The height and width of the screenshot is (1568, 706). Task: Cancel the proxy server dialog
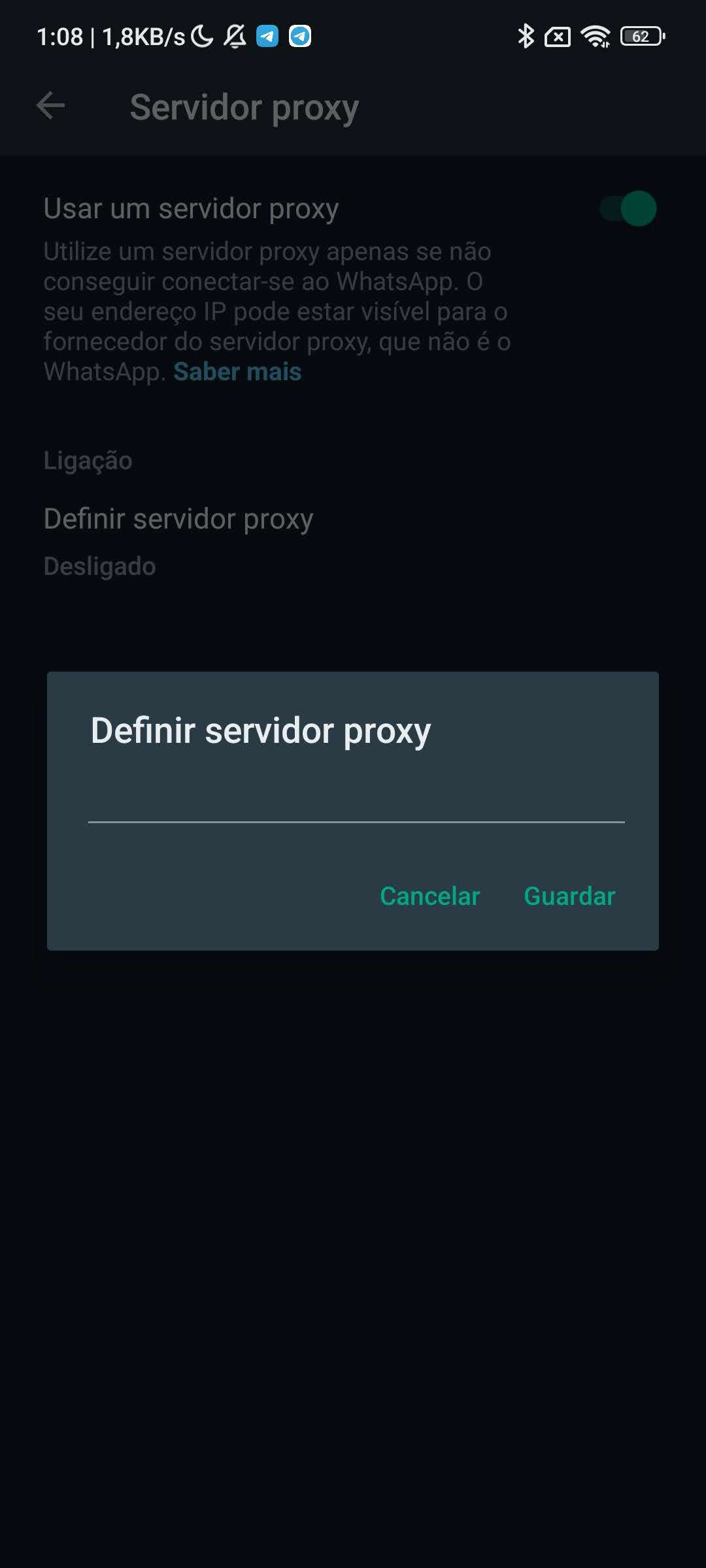[x=429, y=896]
